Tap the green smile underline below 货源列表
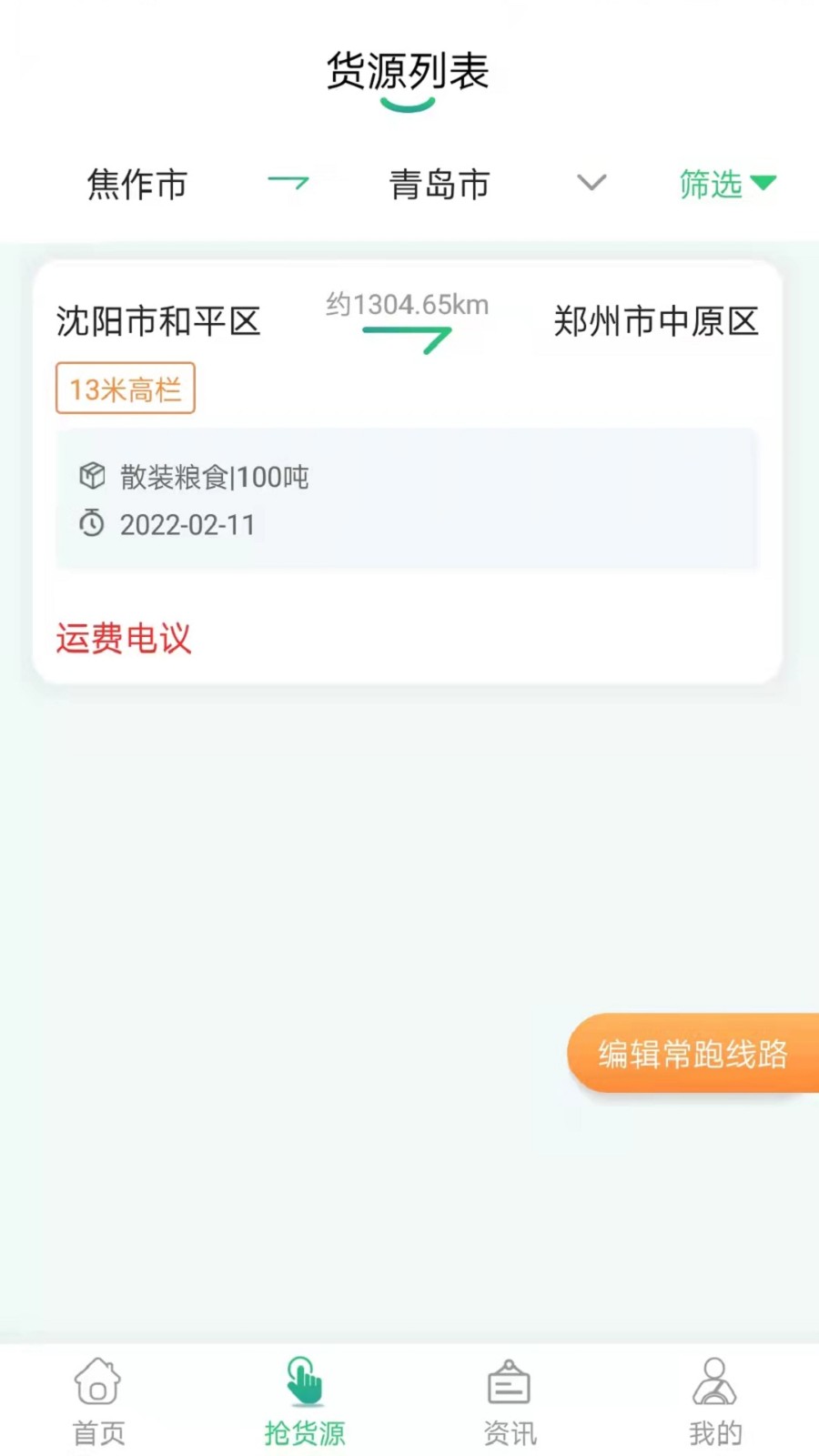Image resolution: width=819 pixels, height=1456 pixels. point(407,107)
